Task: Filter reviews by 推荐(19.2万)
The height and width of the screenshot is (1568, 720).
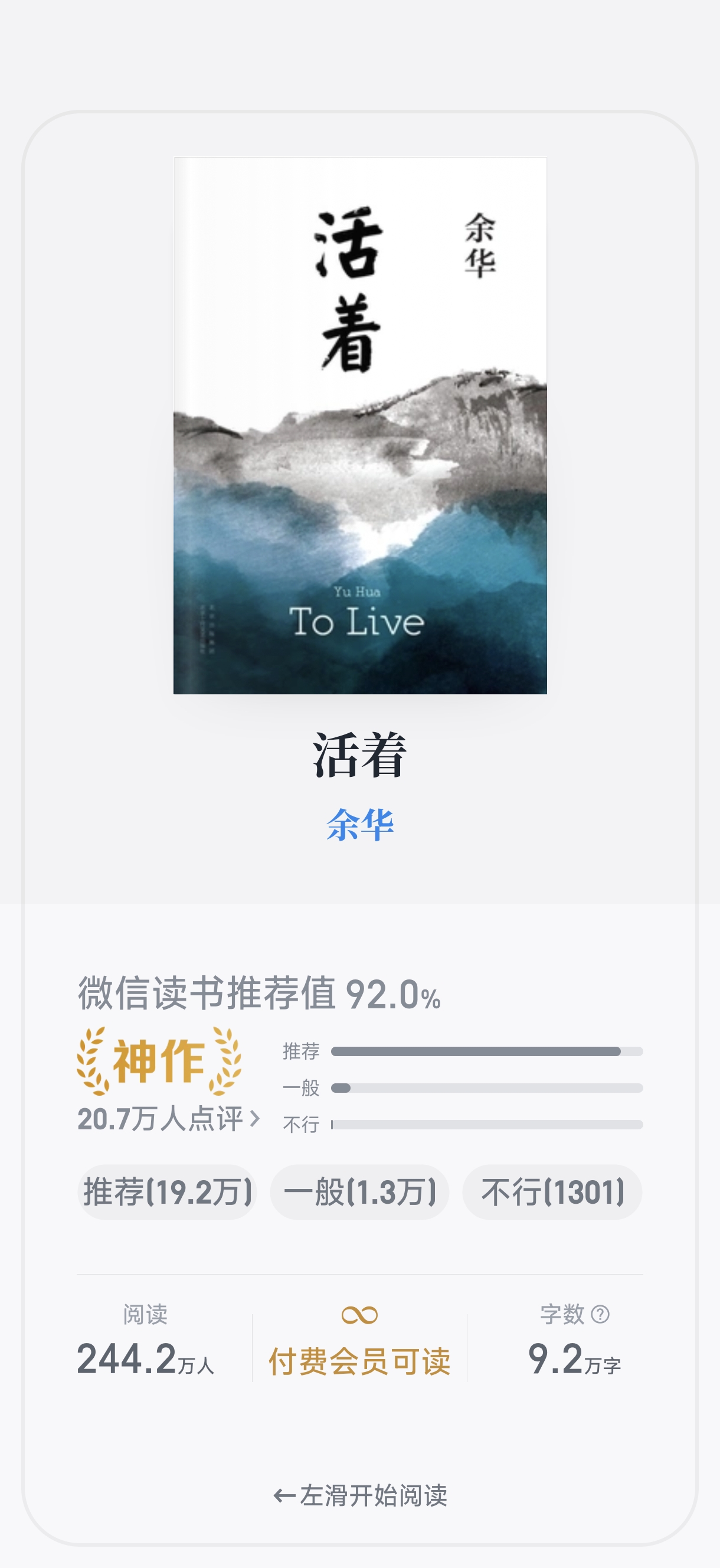Action: [168, 1192]
